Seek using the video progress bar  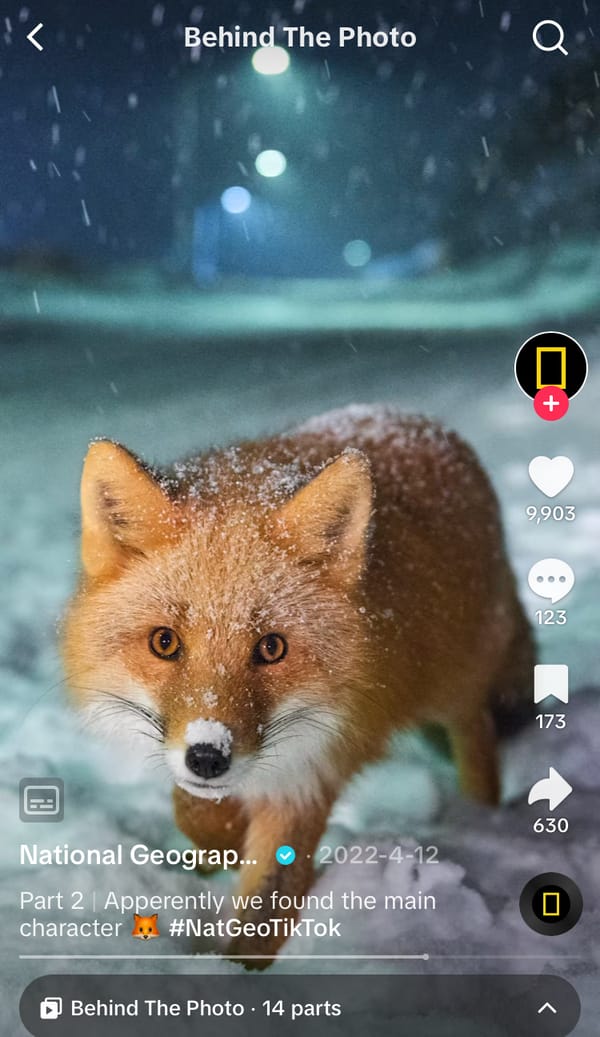pos(300,957)
